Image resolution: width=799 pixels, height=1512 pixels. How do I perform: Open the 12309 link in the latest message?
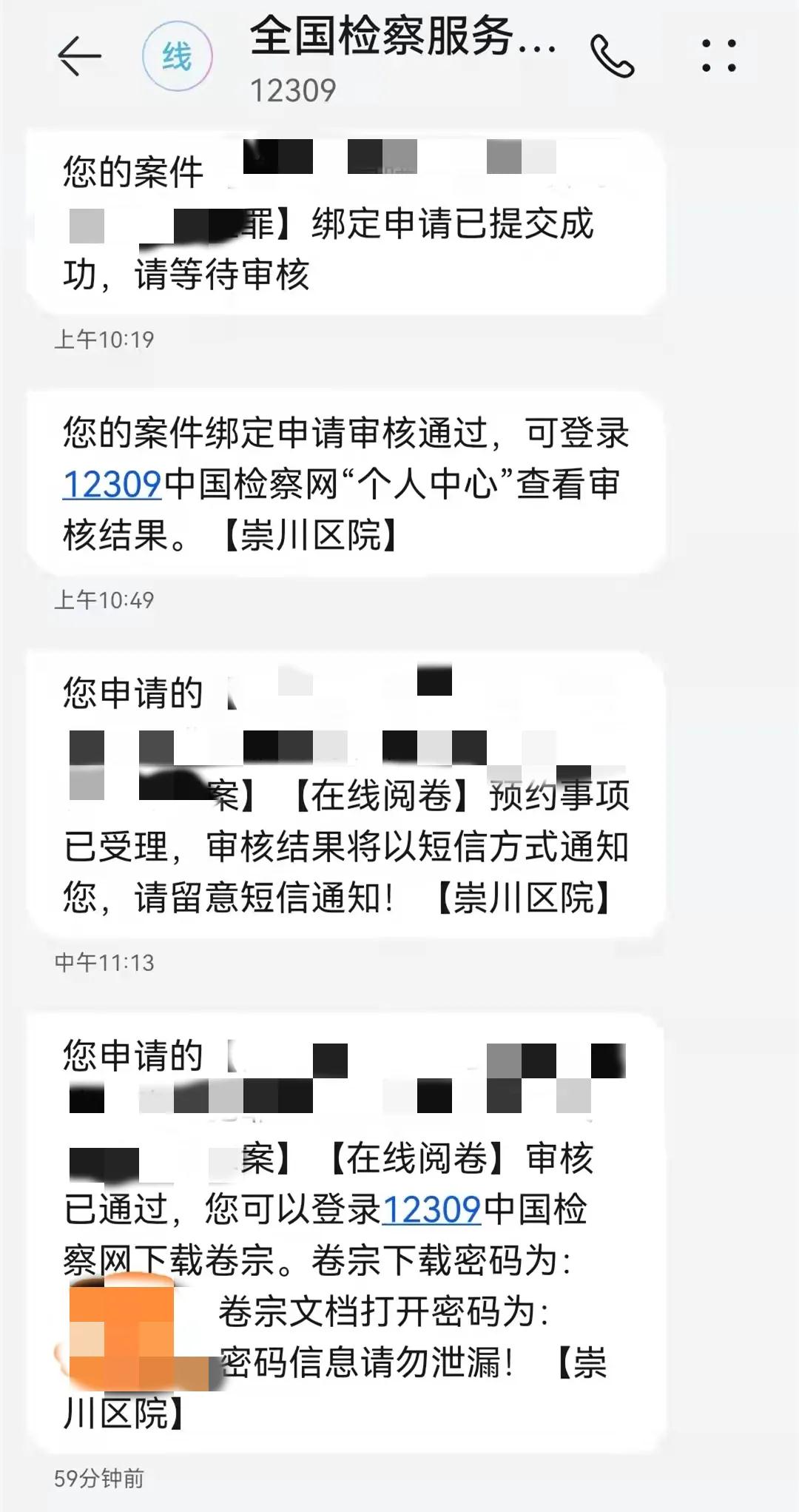[432, 1210]
